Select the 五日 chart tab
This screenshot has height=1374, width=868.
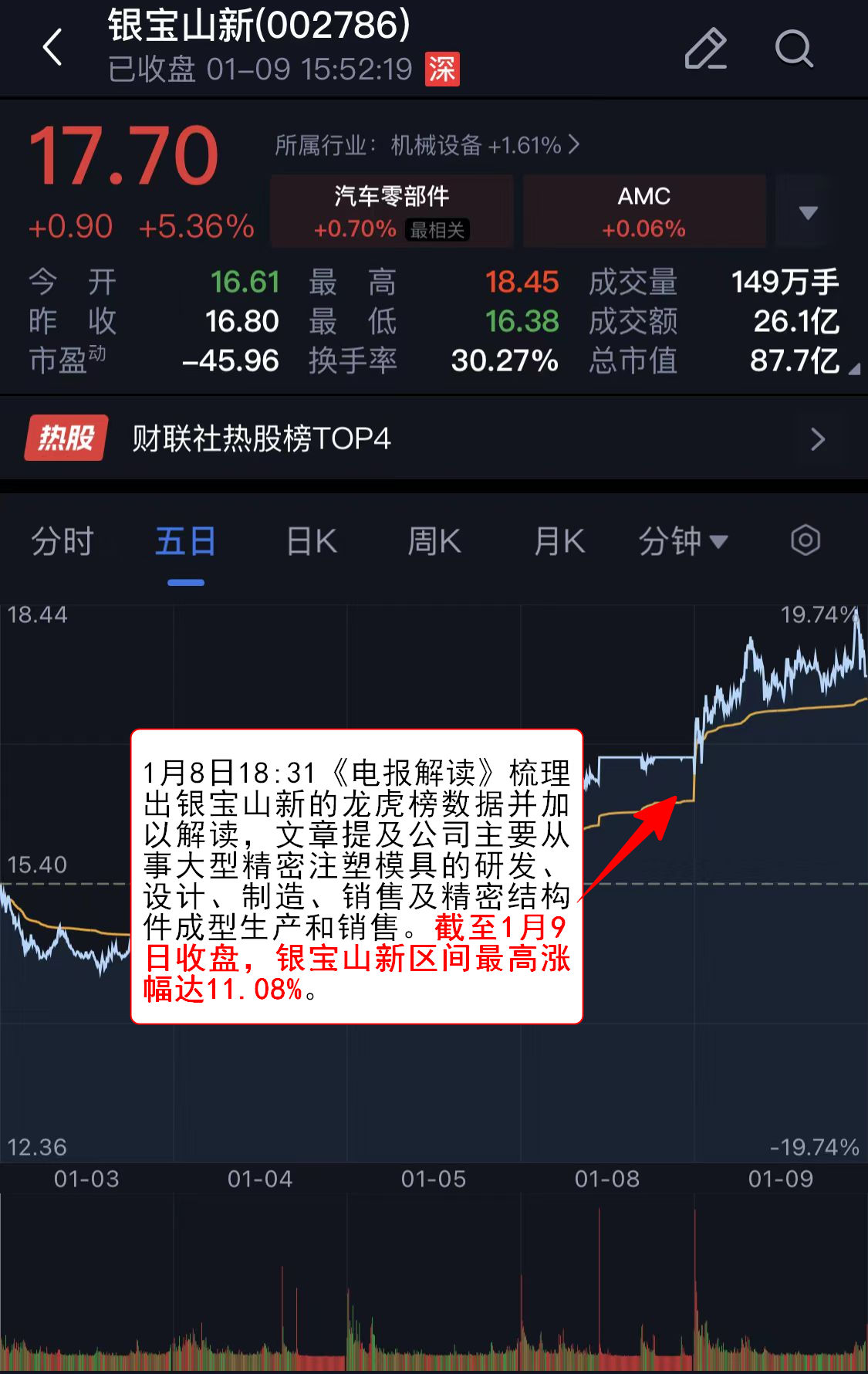pyautogui.click(x=186, y=541)
